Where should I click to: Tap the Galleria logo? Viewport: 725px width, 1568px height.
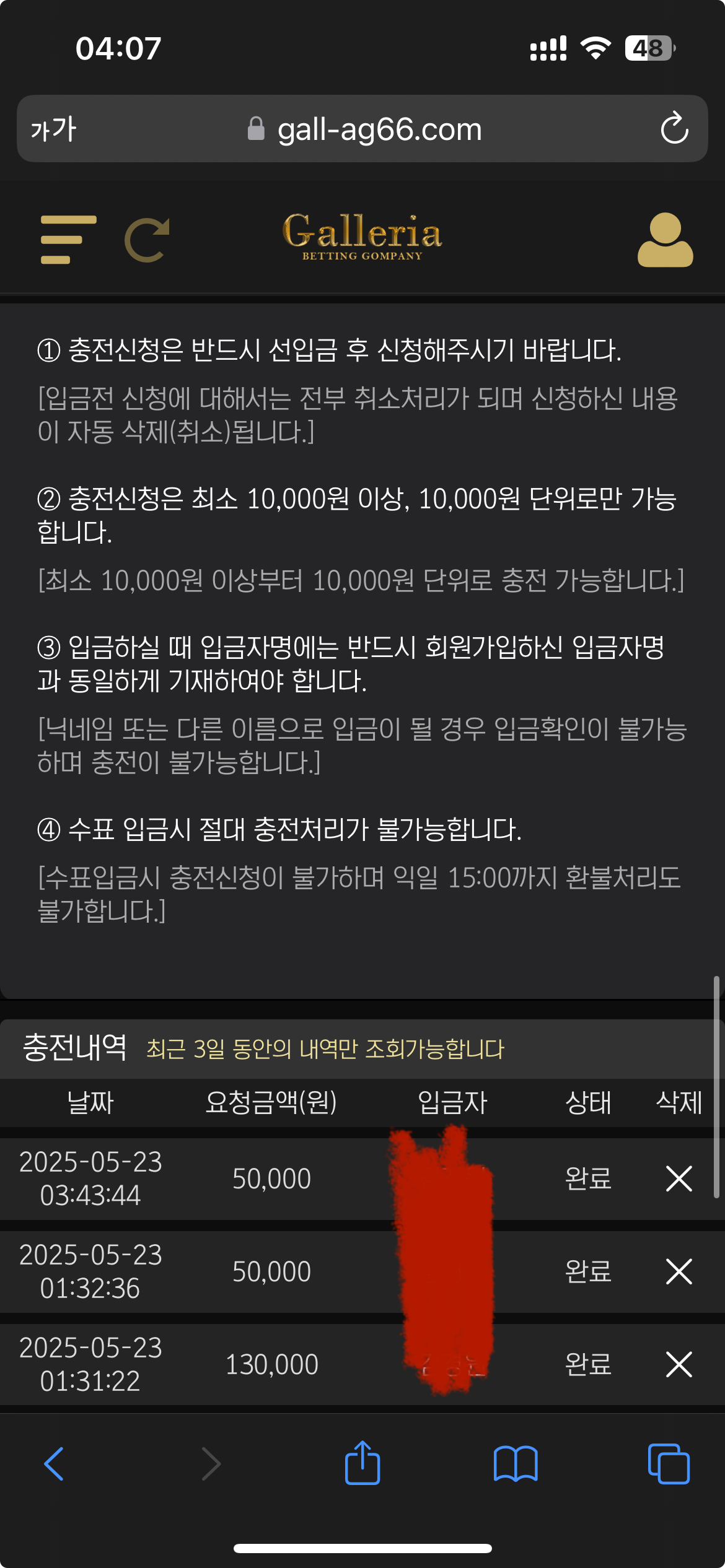362,237
